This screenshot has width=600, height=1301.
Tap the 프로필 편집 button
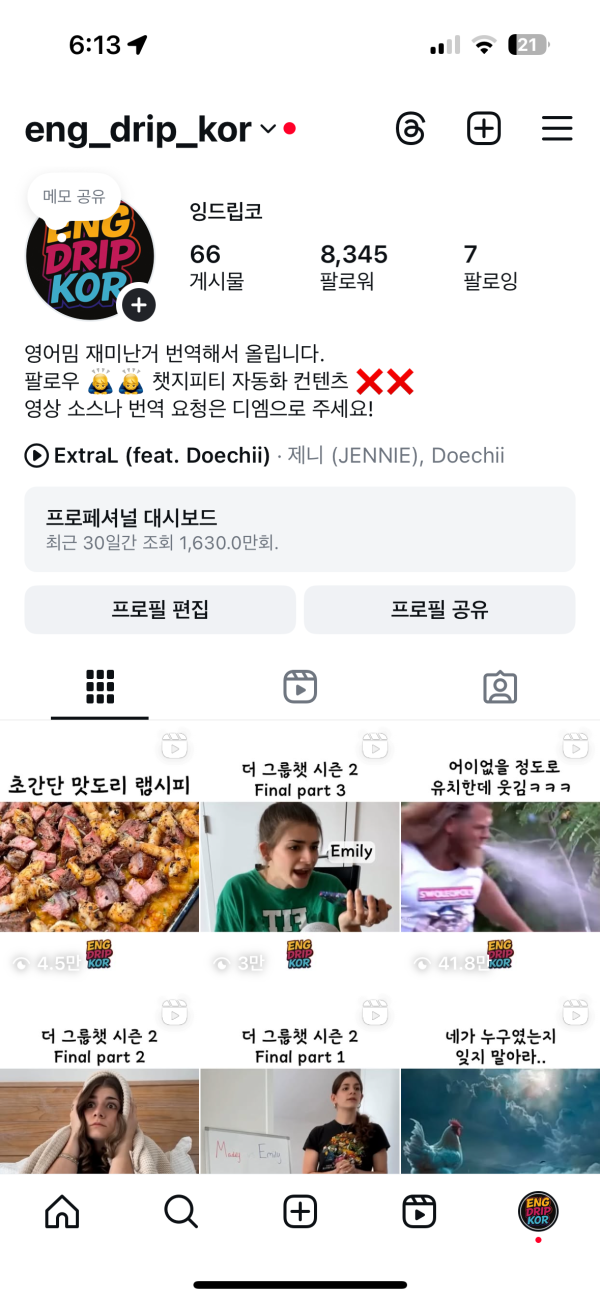(x=160, y=610)
